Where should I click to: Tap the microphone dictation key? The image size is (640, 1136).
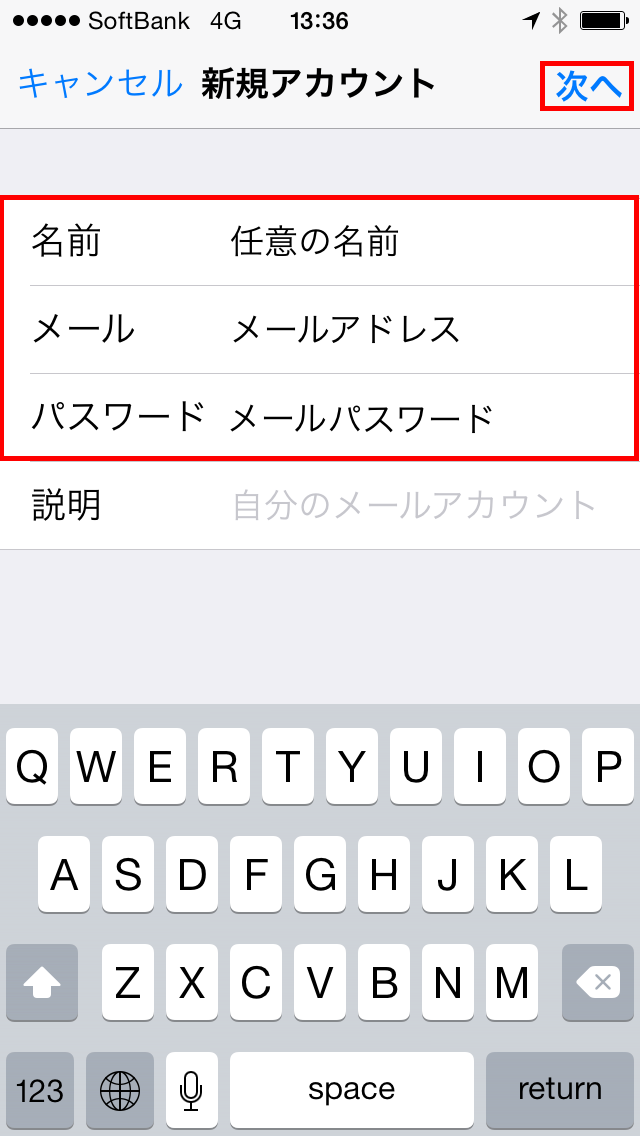pos(191,1090)
